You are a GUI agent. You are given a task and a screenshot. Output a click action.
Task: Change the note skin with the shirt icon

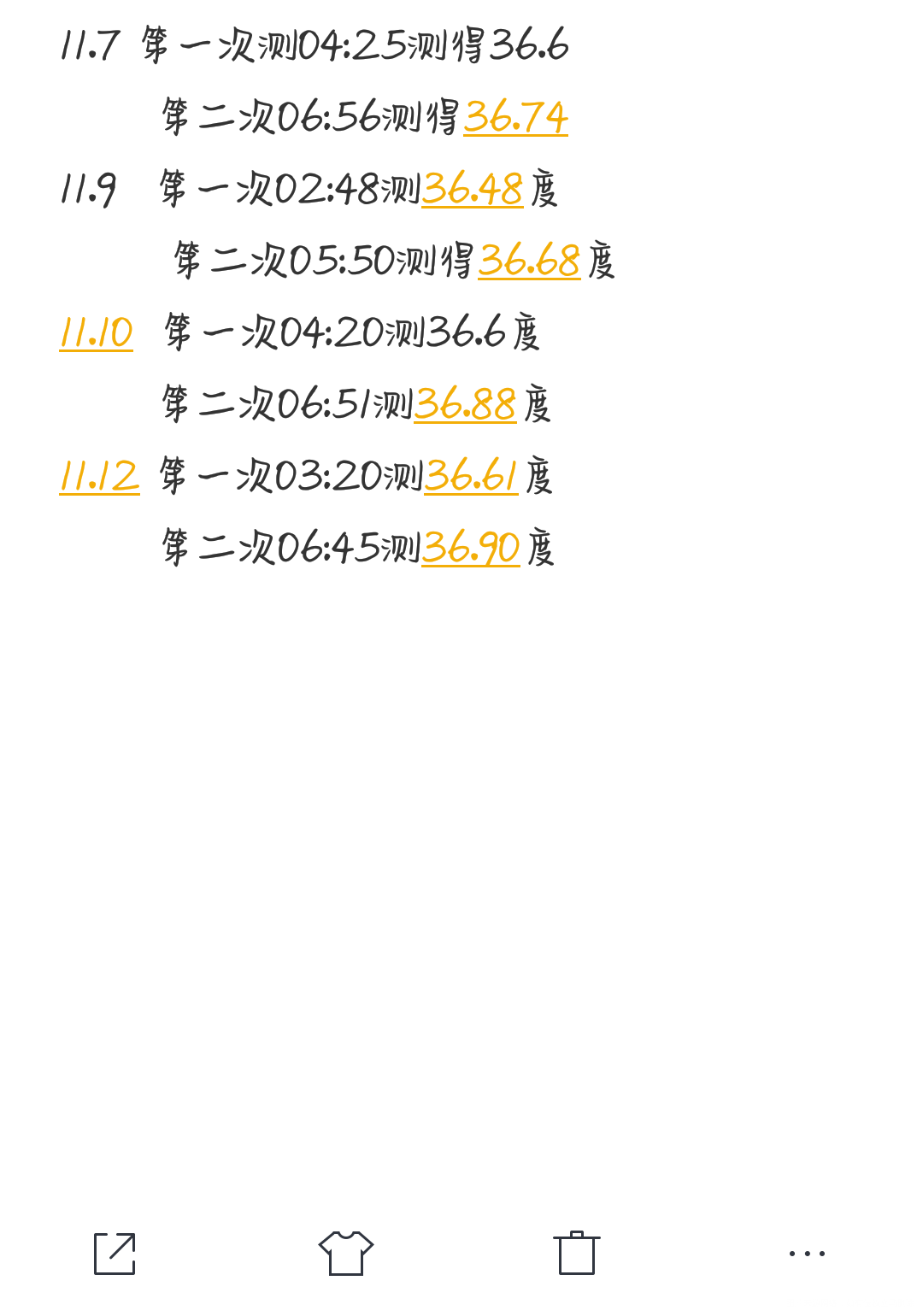tap(346, 1254)
